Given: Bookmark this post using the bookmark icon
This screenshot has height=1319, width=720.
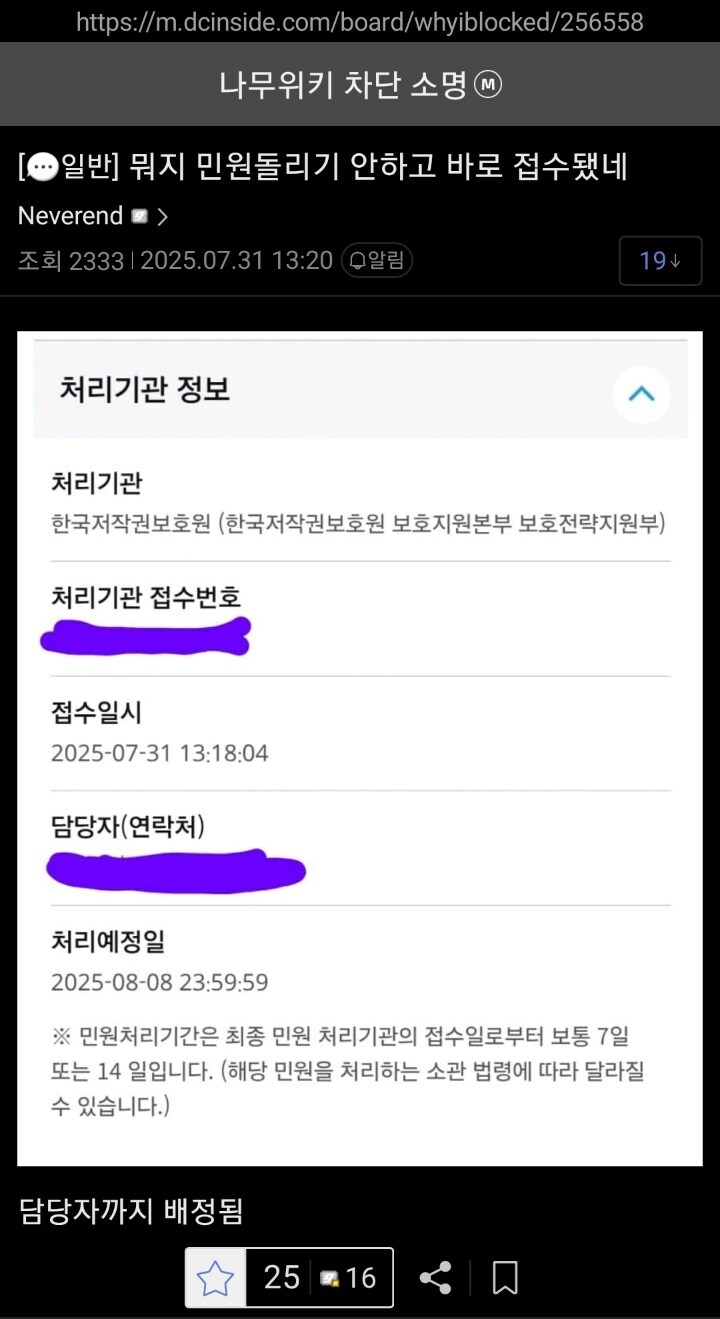Looking at the screenshot, I should 505,1277.
